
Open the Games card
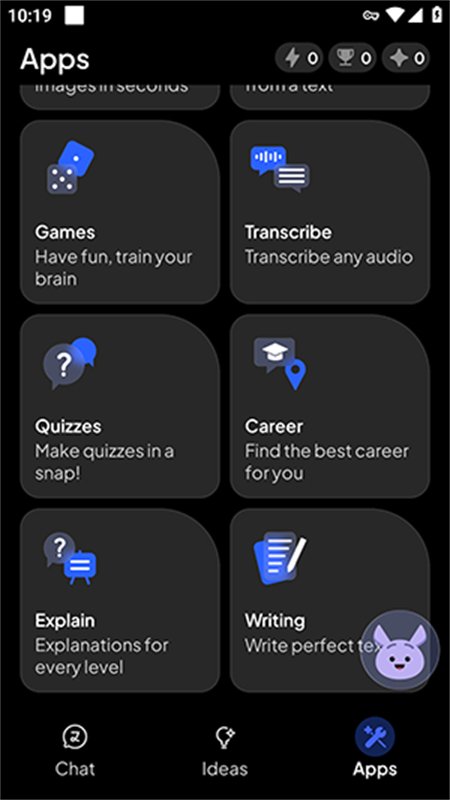(120, 212)
